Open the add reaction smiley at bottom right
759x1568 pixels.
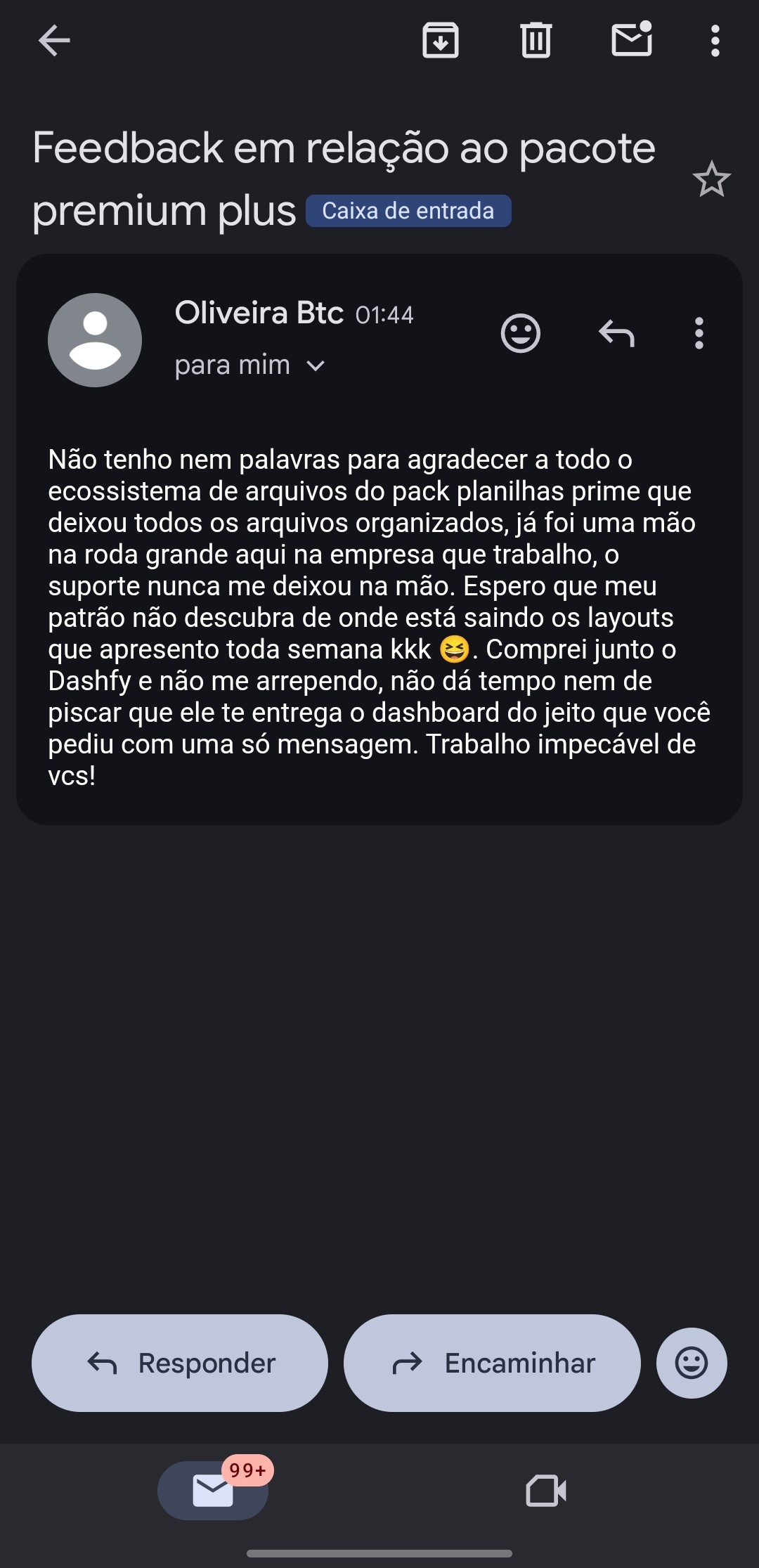[x=691, y=1362]
